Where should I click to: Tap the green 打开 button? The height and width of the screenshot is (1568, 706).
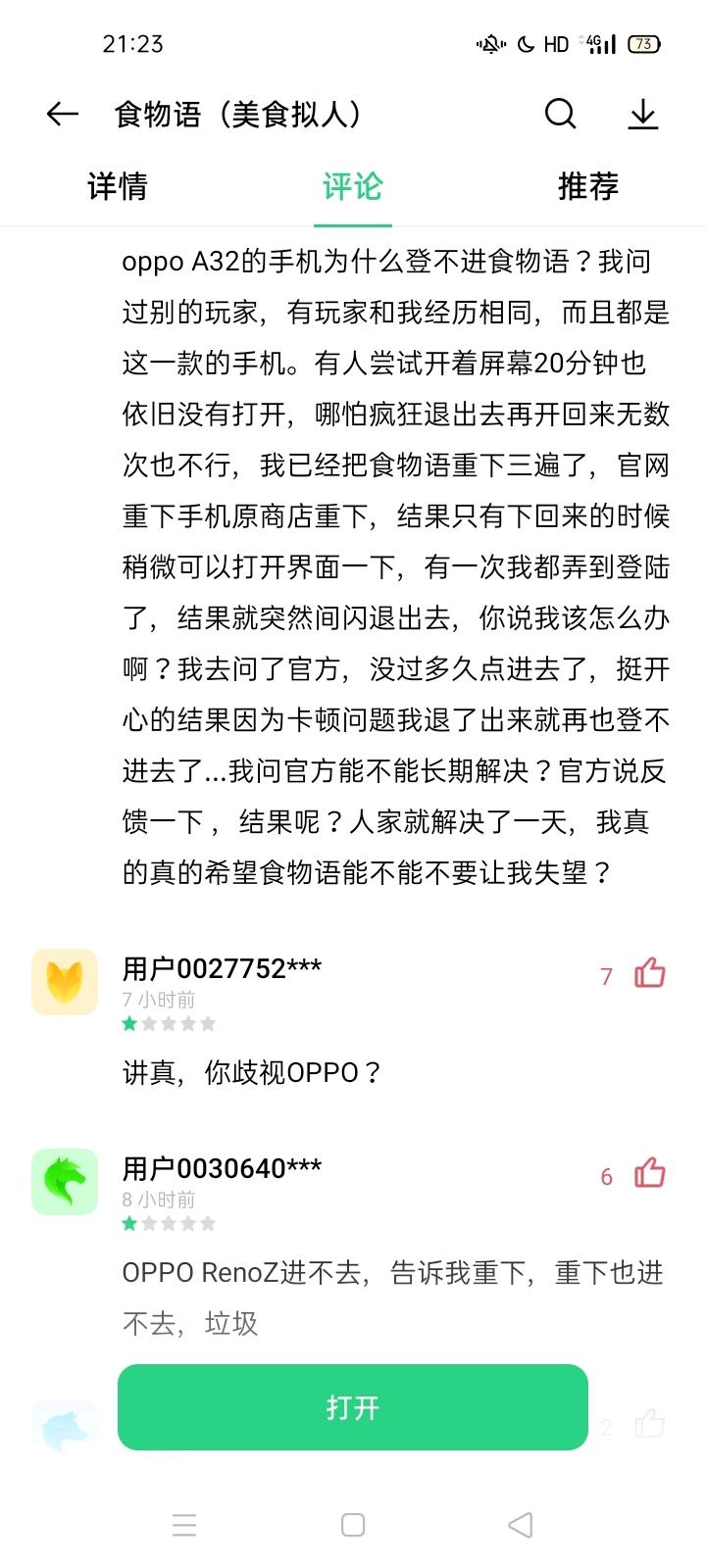pos(353,1407)
